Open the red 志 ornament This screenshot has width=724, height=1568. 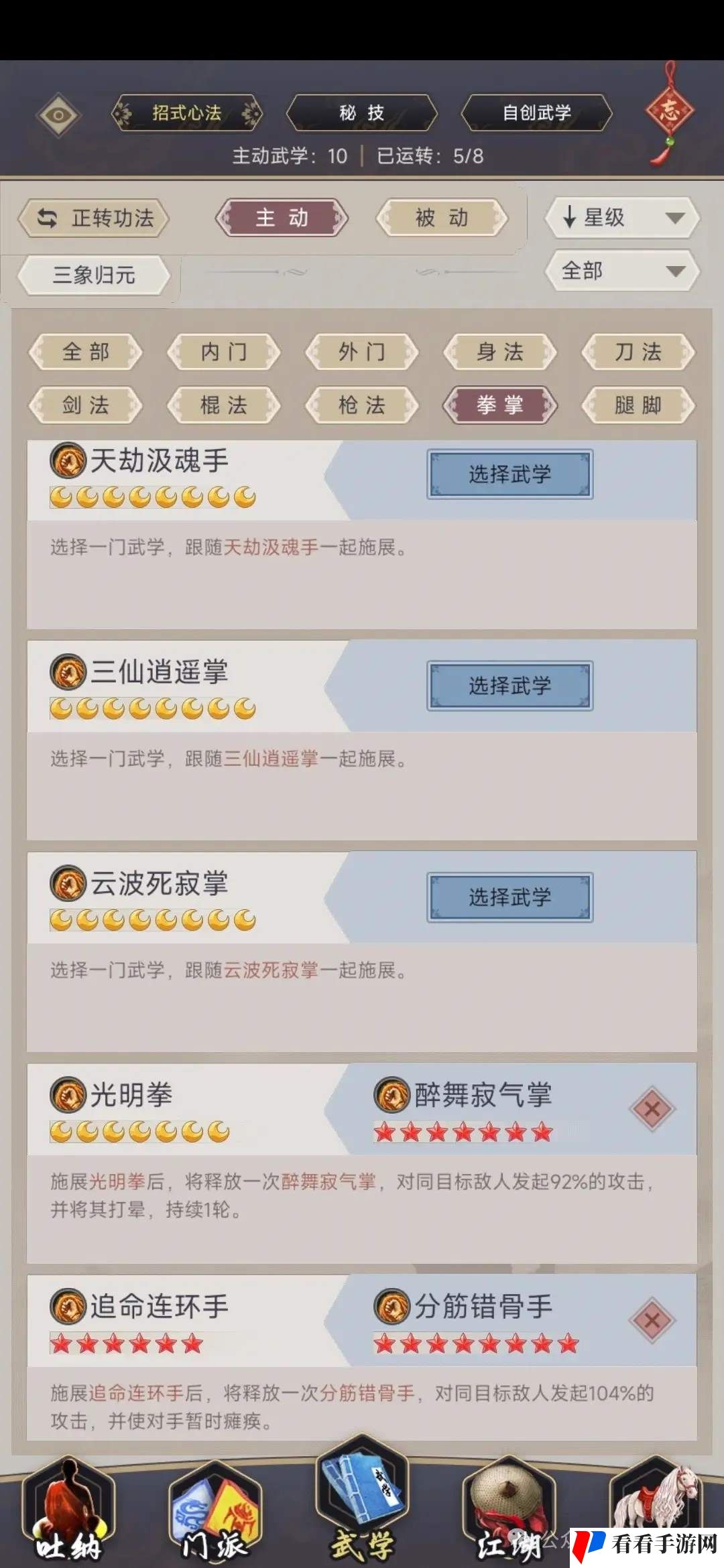669,111
